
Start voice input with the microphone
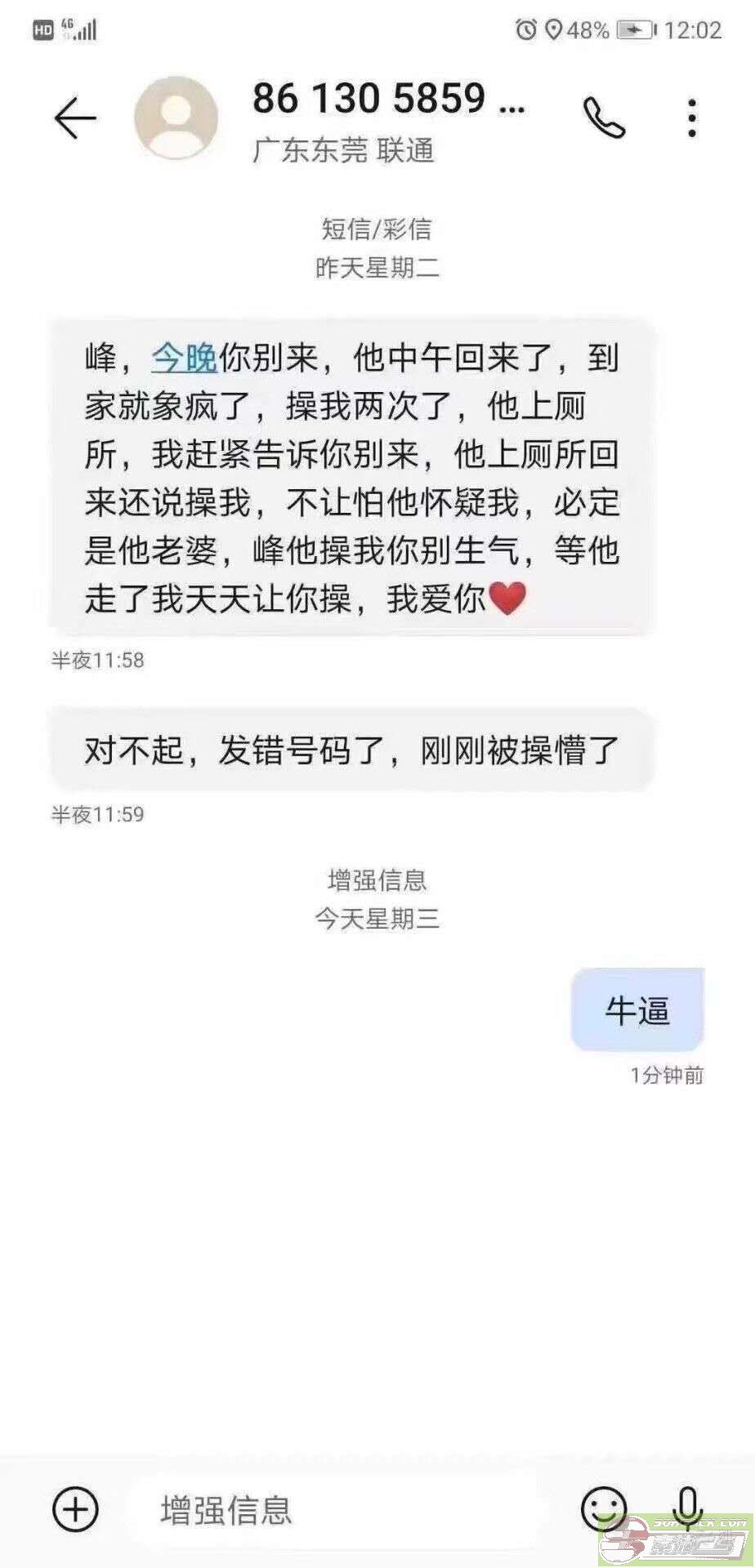(688, 1508)
